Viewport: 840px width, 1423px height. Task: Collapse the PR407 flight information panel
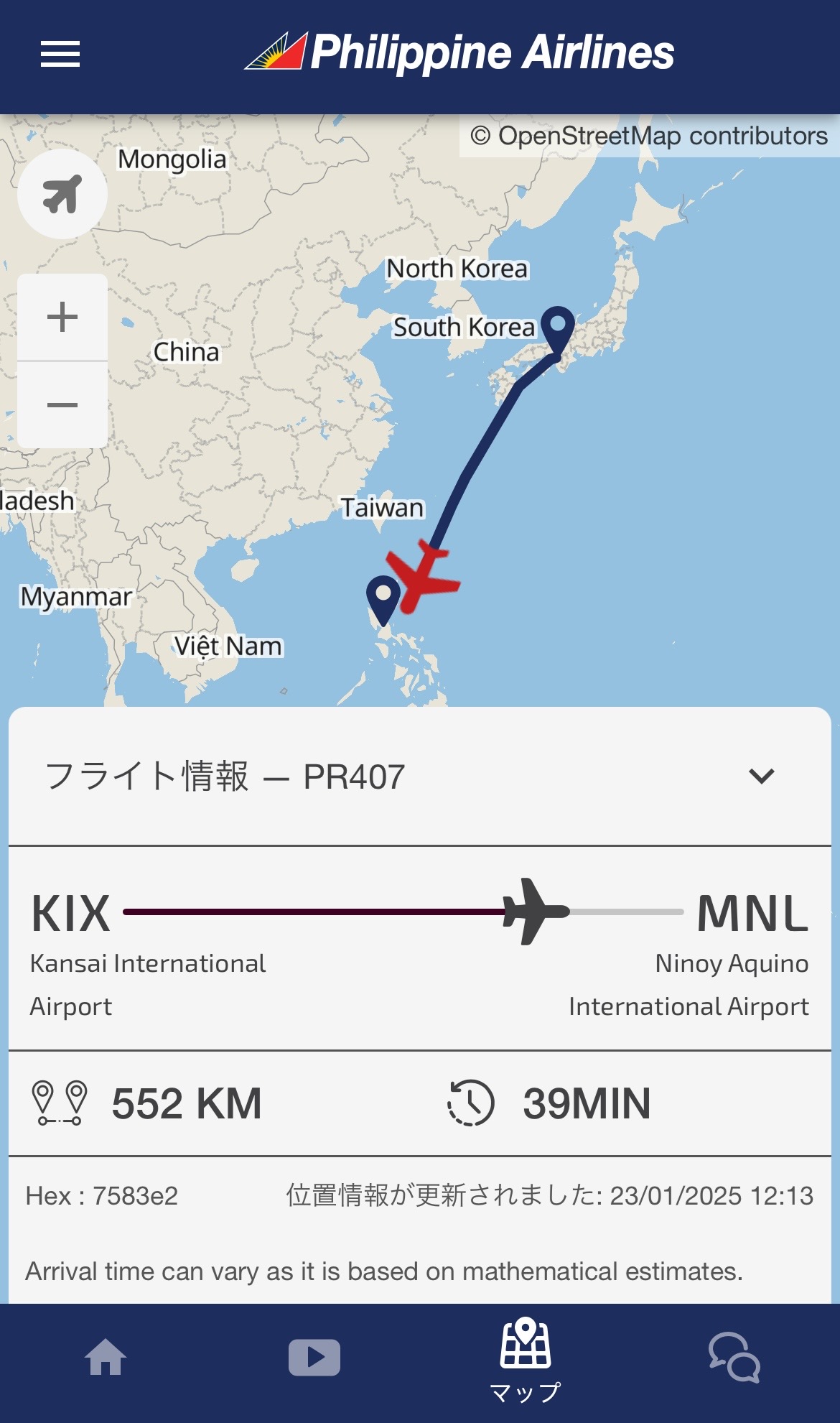[761, 776]
